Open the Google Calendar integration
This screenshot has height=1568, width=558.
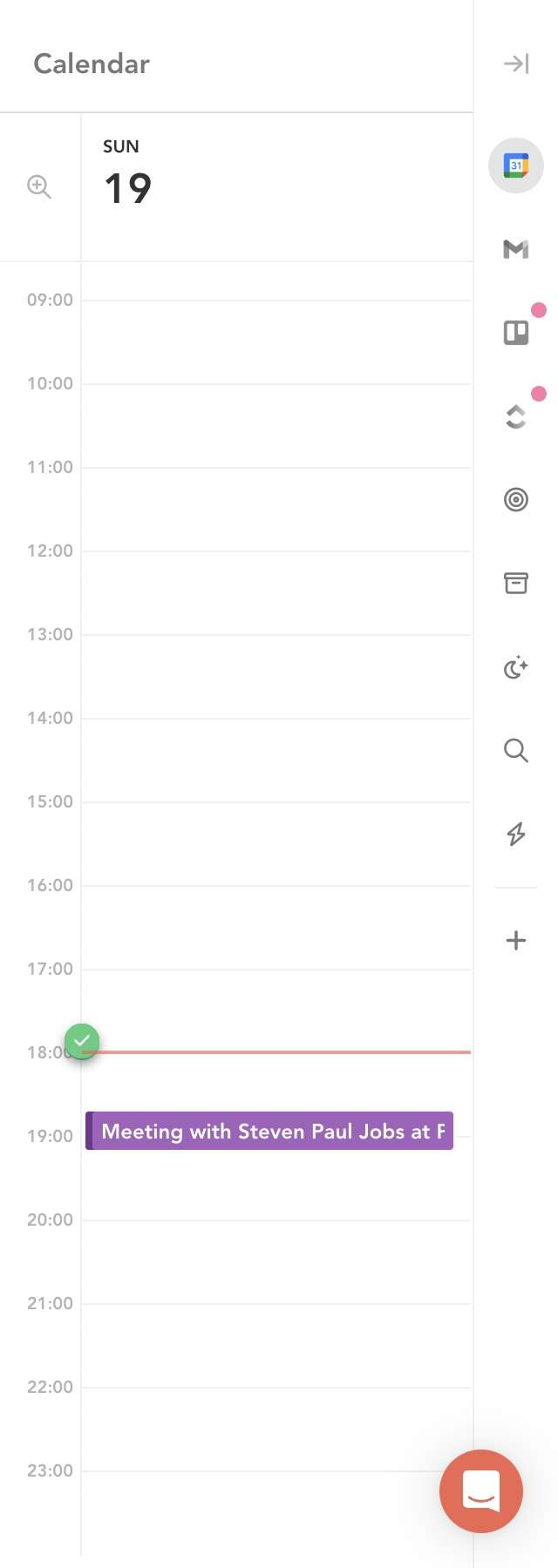tap(515, 166)
